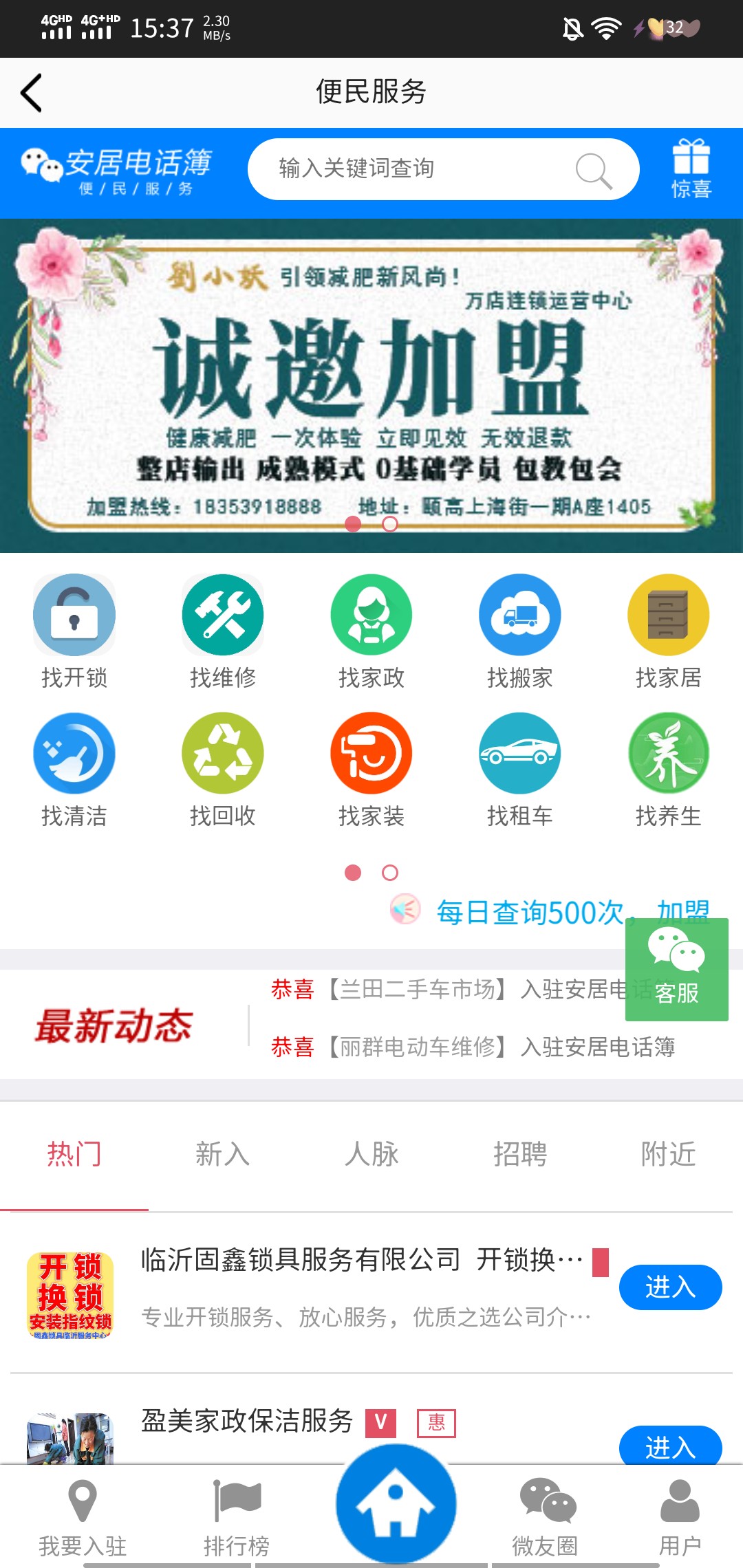Screen dimensions: 743x1568
Task: Enter 临沂固鑫锁具服务有限公司 via 进入 button
Action: pyautogui.click(x=670, y=1287)
